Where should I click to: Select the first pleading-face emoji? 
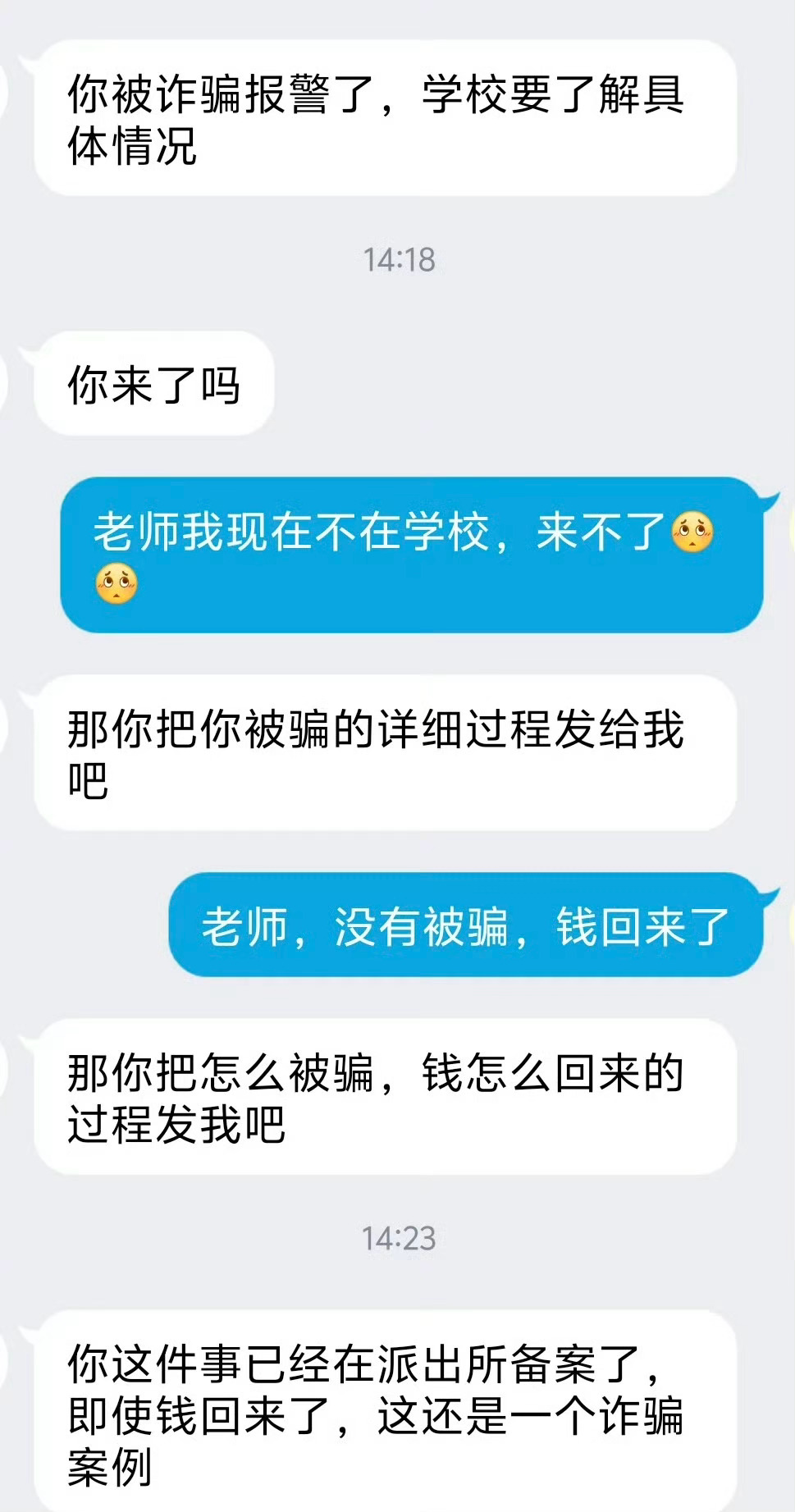point(694,535)
